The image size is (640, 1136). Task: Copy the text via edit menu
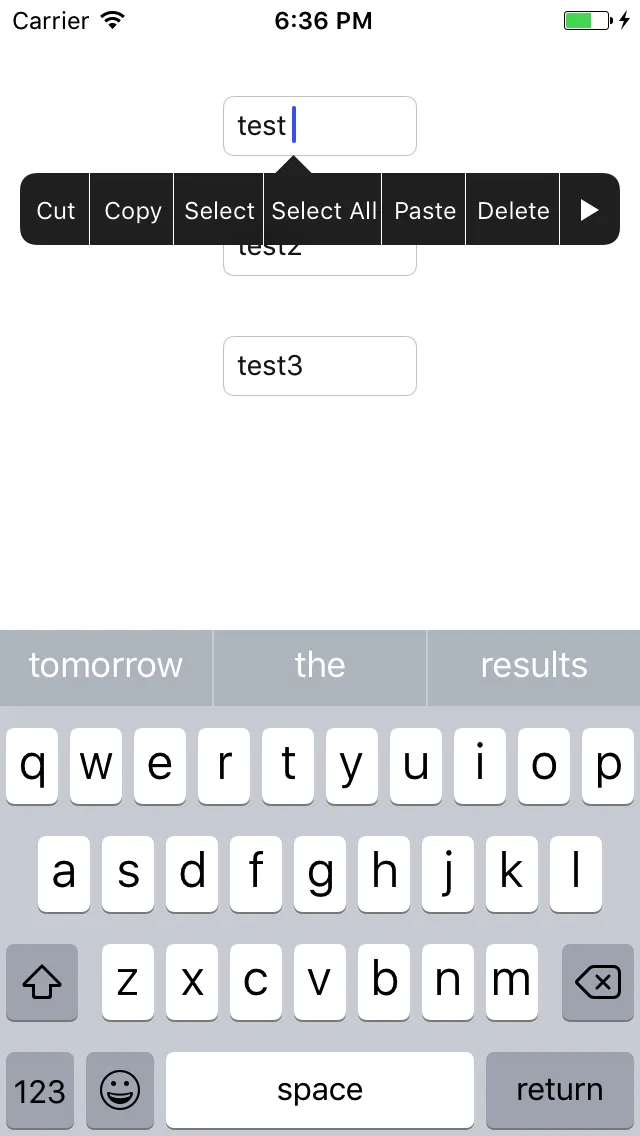[x=133, y=210]
